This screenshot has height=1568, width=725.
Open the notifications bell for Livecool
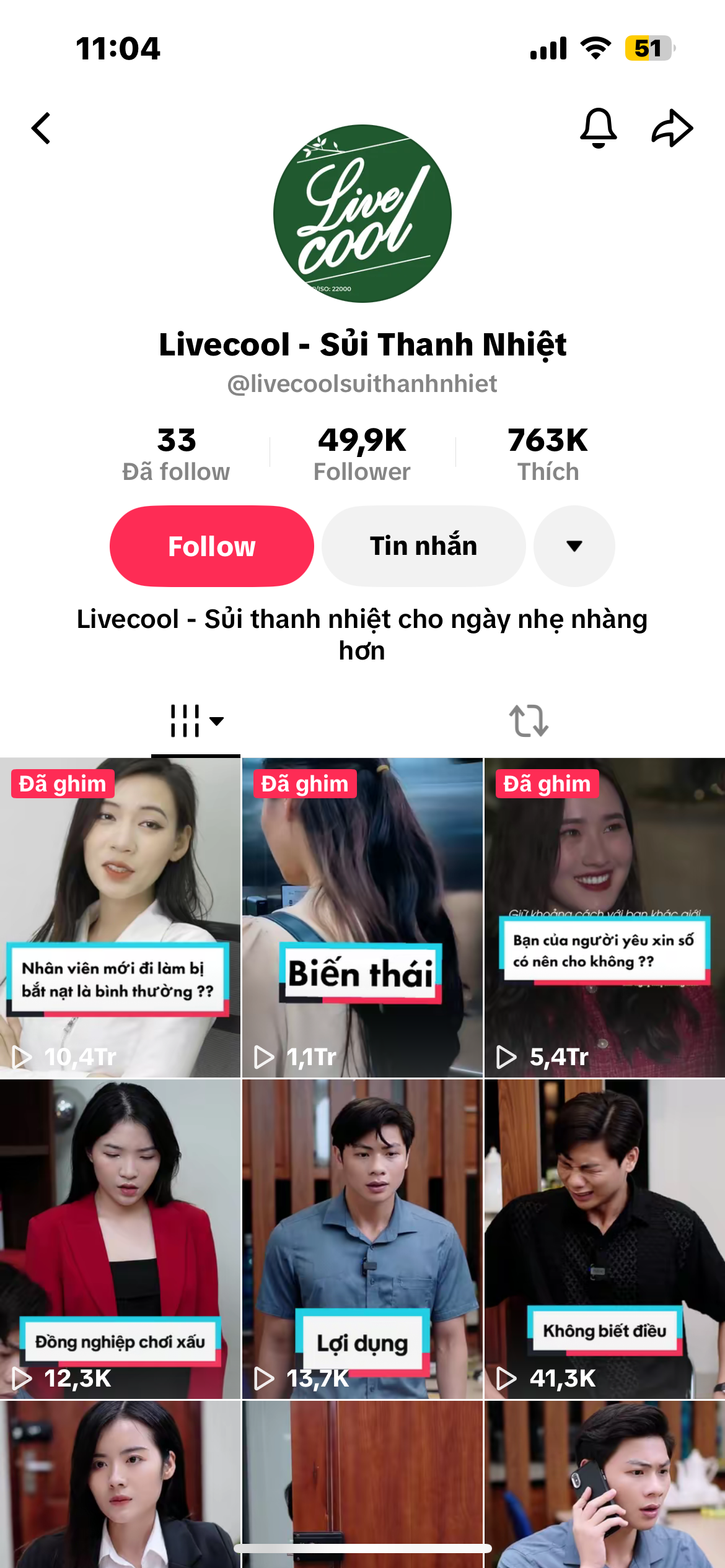[x=598, y=128]
